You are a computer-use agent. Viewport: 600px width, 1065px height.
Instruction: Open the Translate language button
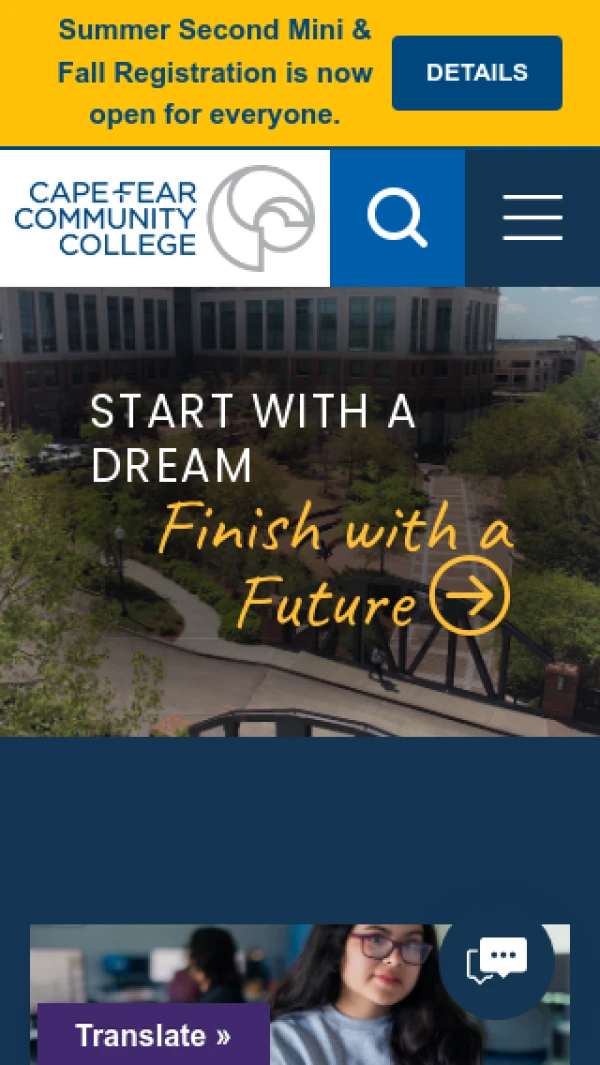(154, 1035)
